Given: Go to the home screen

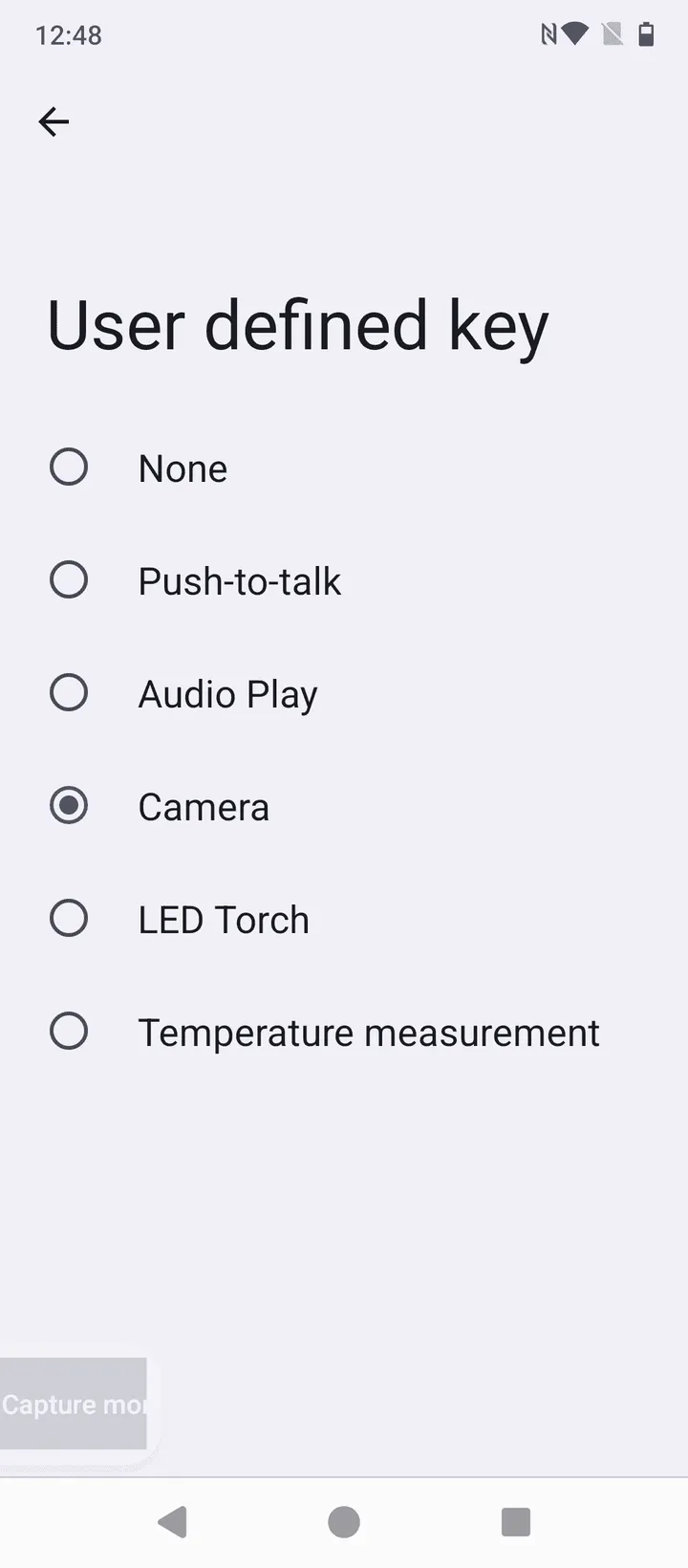Looking at the screenshot, I should tap(344, 1521).
